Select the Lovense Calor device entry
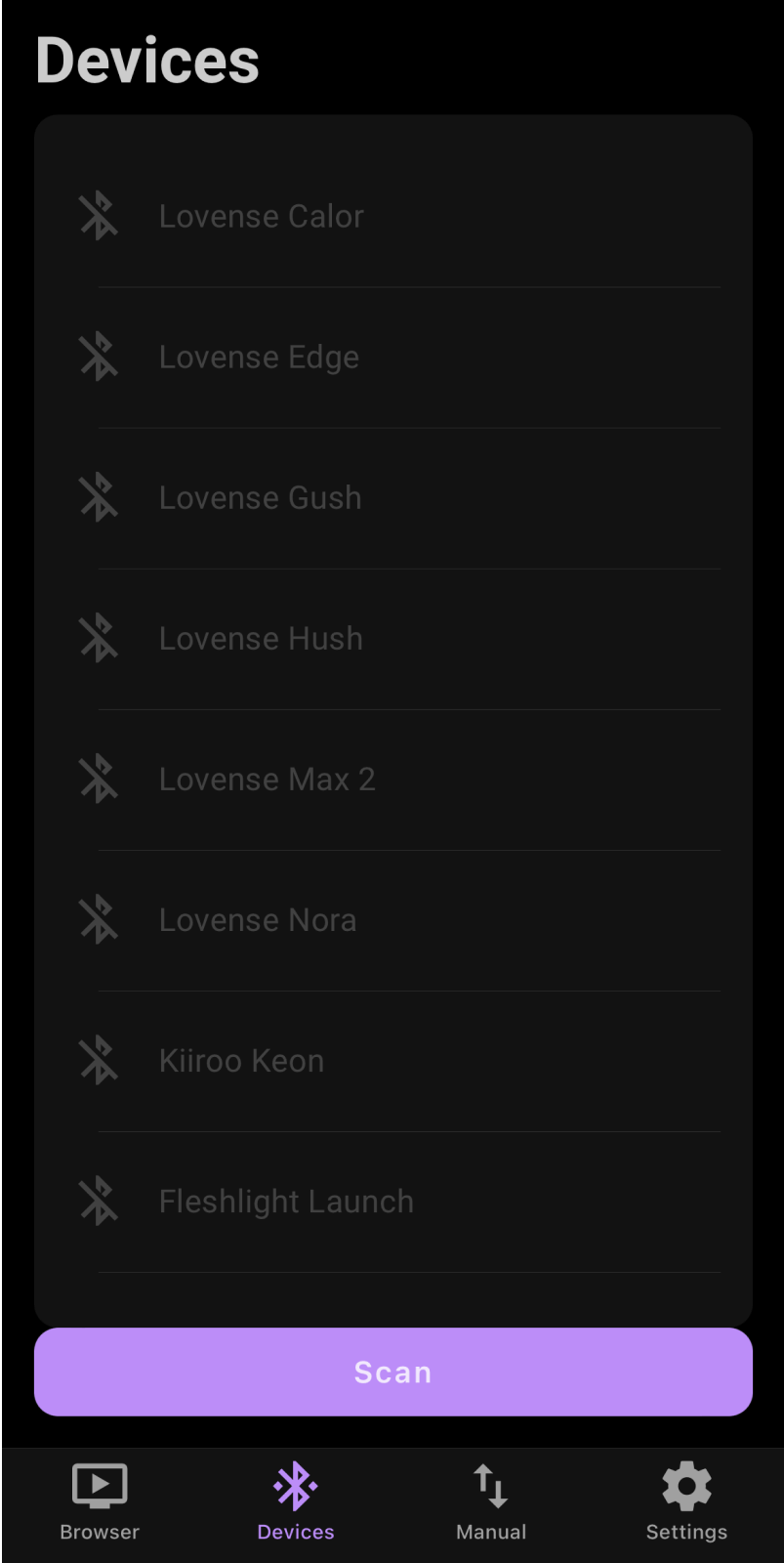This screenshot has width=784, height=1563. point(391,215)
